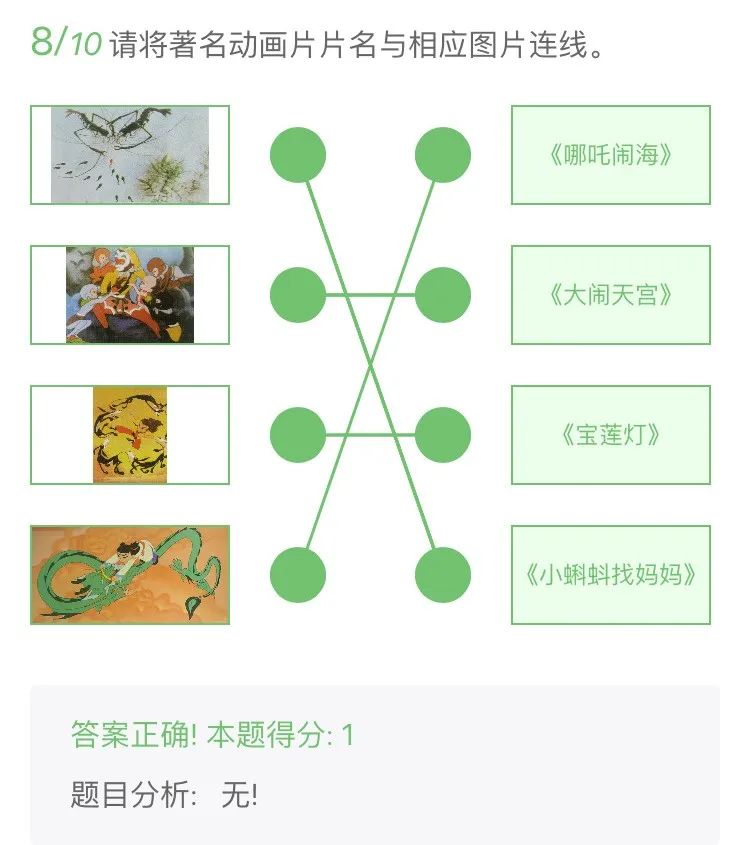Tap the picture tile with cartoon character group

[x=130, y=295]
